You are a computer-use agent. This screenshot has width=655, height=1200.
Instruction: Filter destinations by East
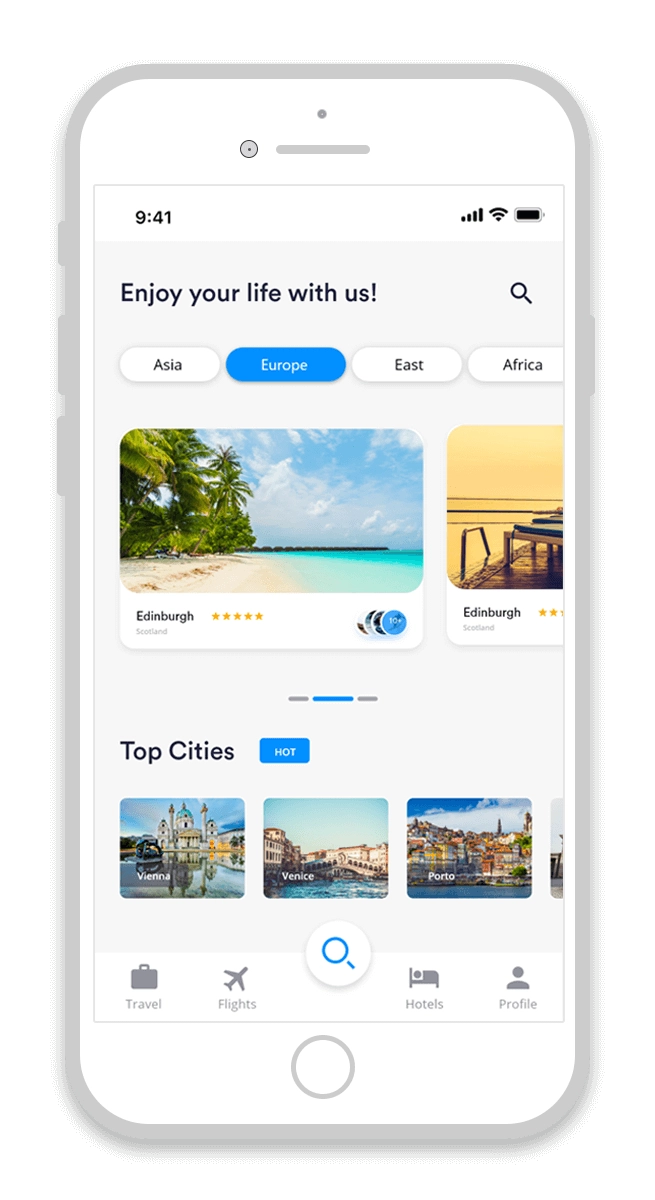coord(407,365)
